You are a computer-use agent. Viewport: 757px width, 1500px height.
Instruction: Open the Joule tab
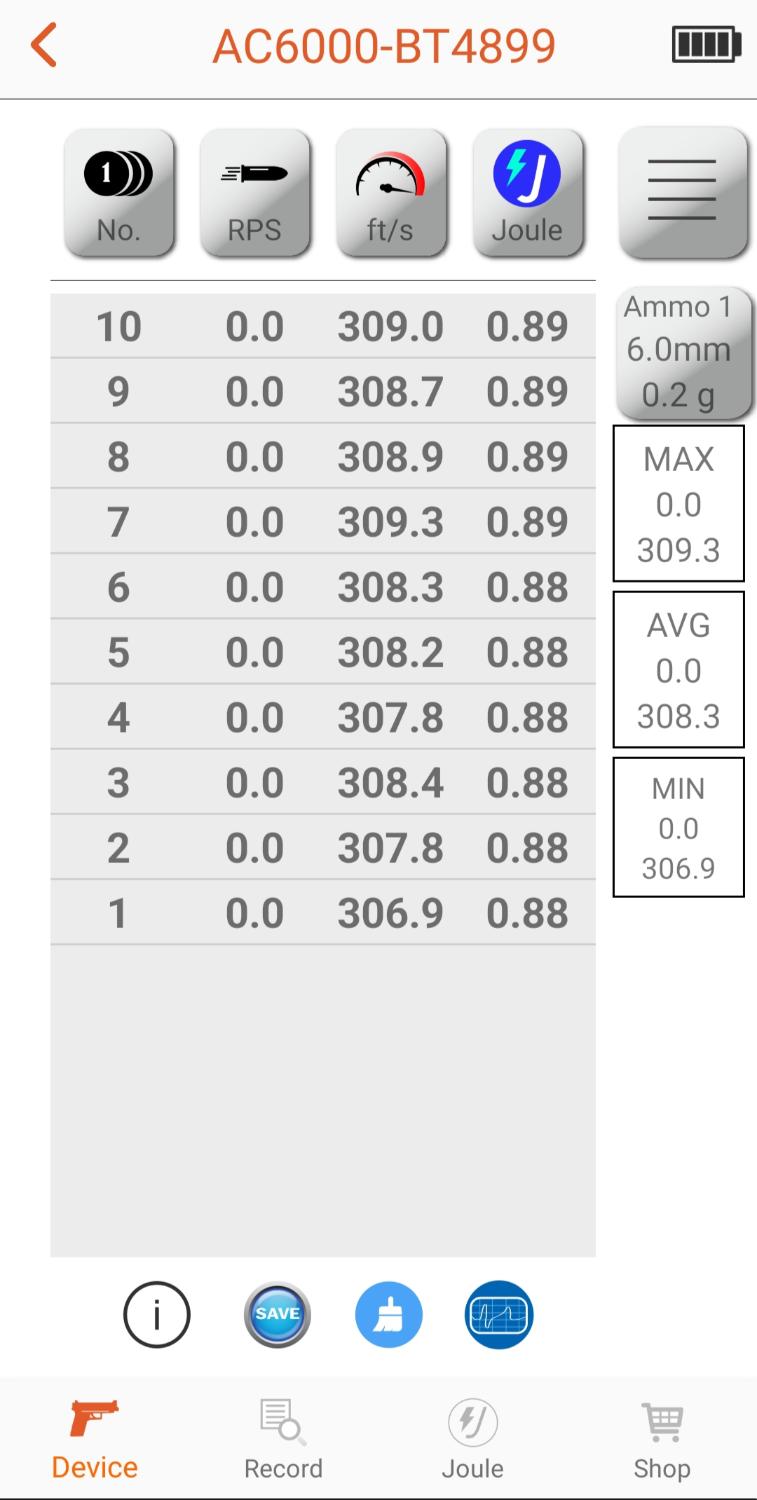[x=472, y=1439]
